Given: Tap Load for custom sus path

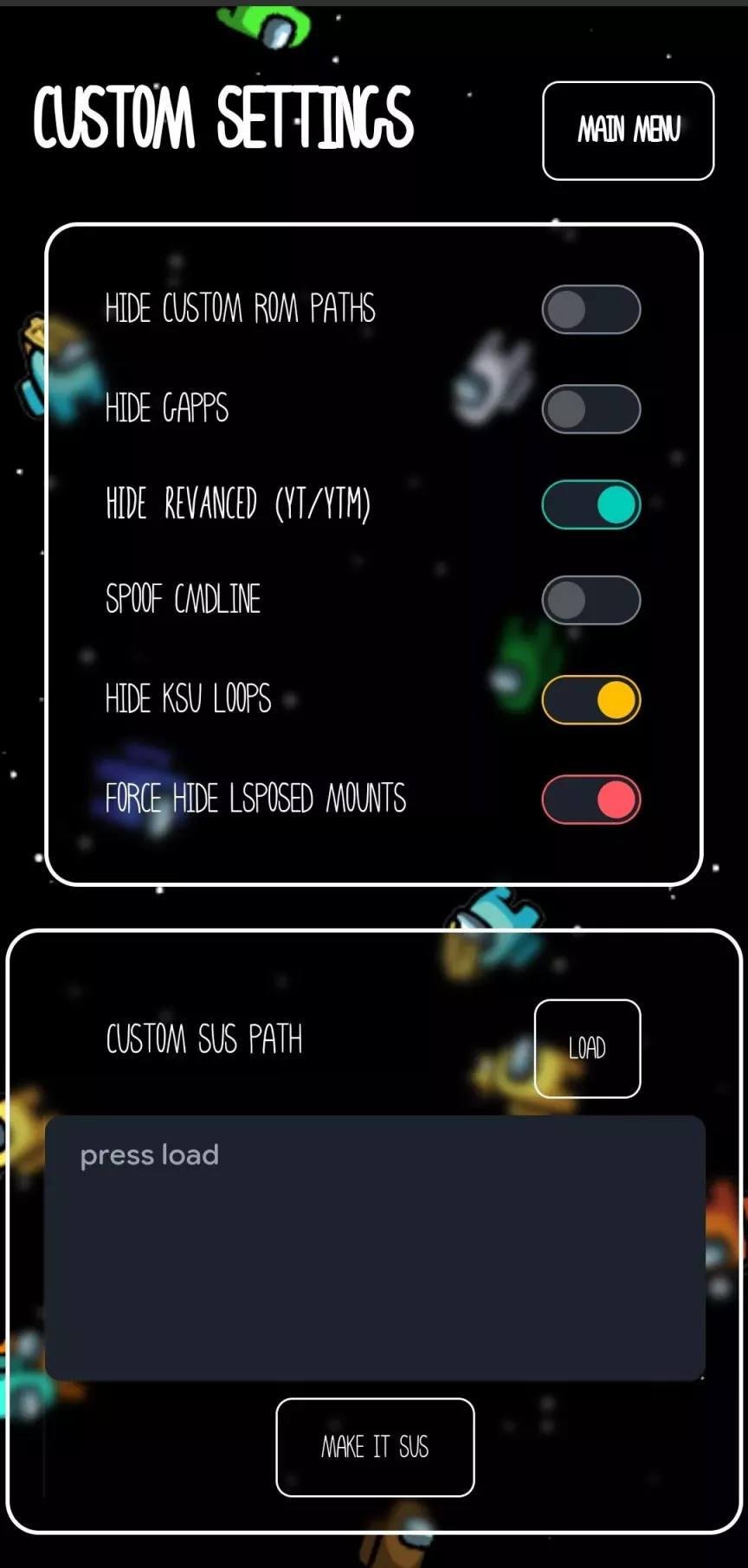Looking at the screenshot, I should (x=587, y=1048).
